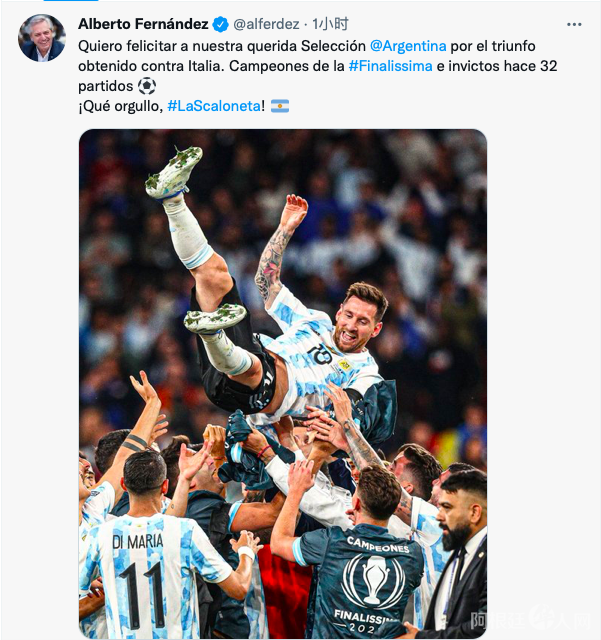
Task: Open the @Argentina mention link
Action: (408, 46)
